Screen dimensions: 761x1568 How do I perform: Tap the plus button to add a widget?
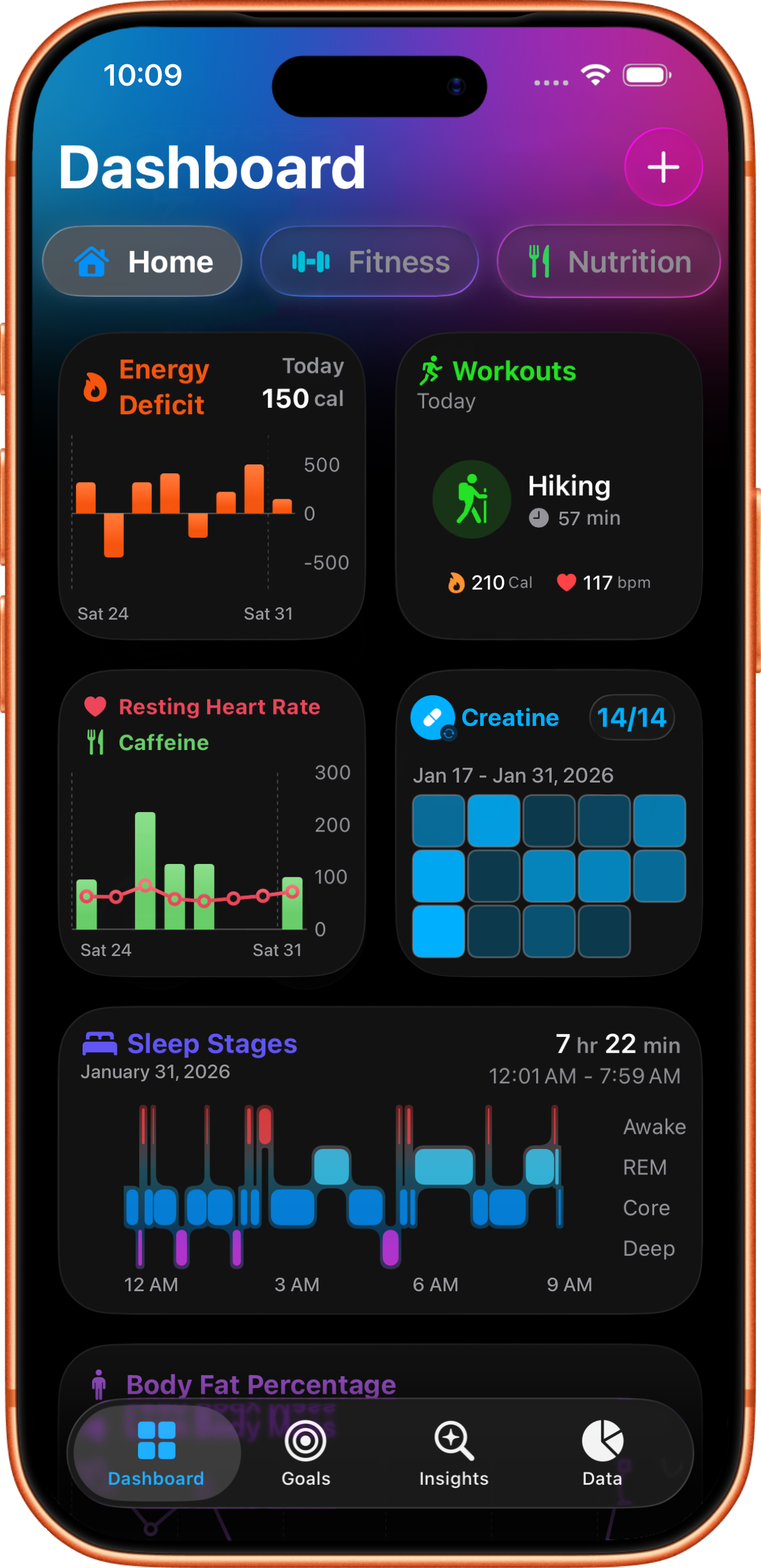(x=663, y=167)
